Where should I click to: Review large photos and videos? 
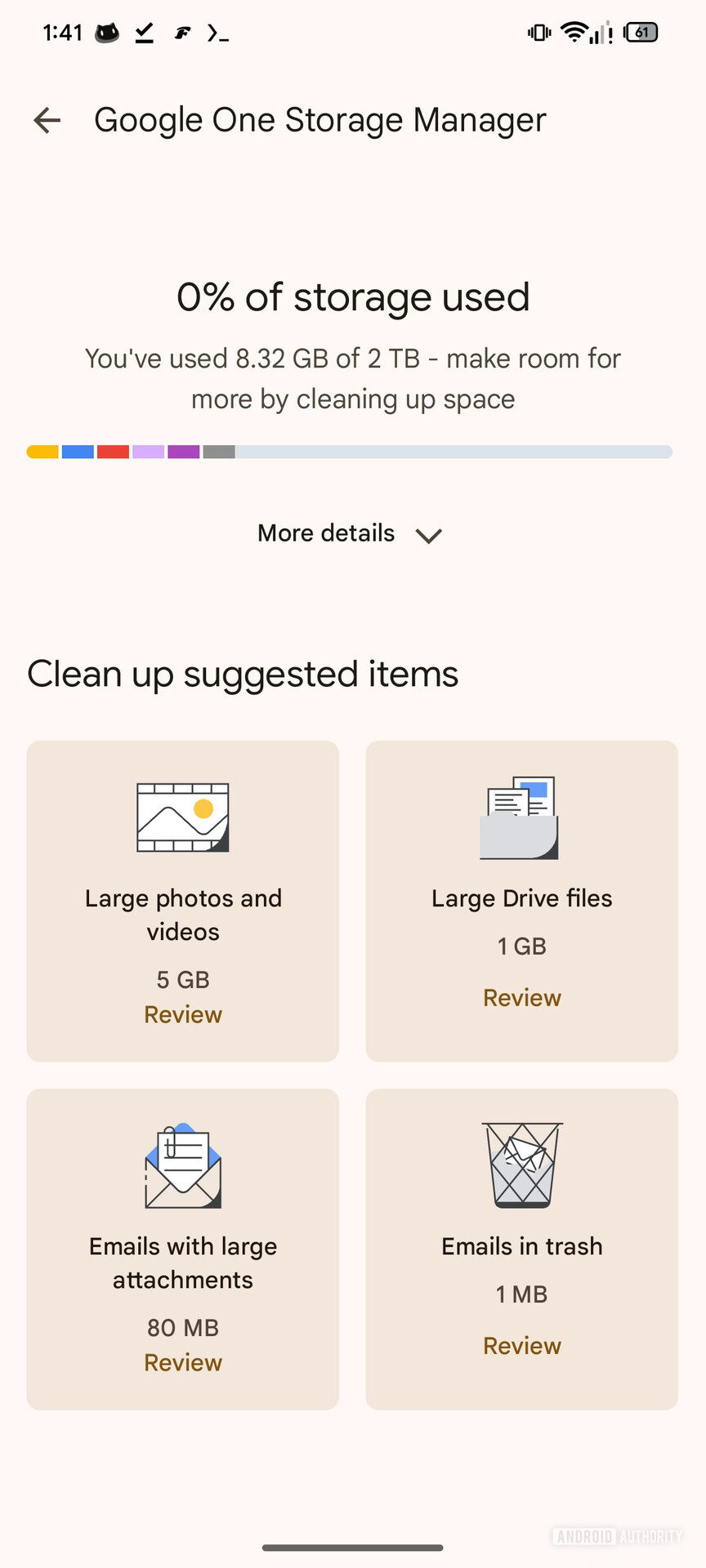pos(183,1014)
